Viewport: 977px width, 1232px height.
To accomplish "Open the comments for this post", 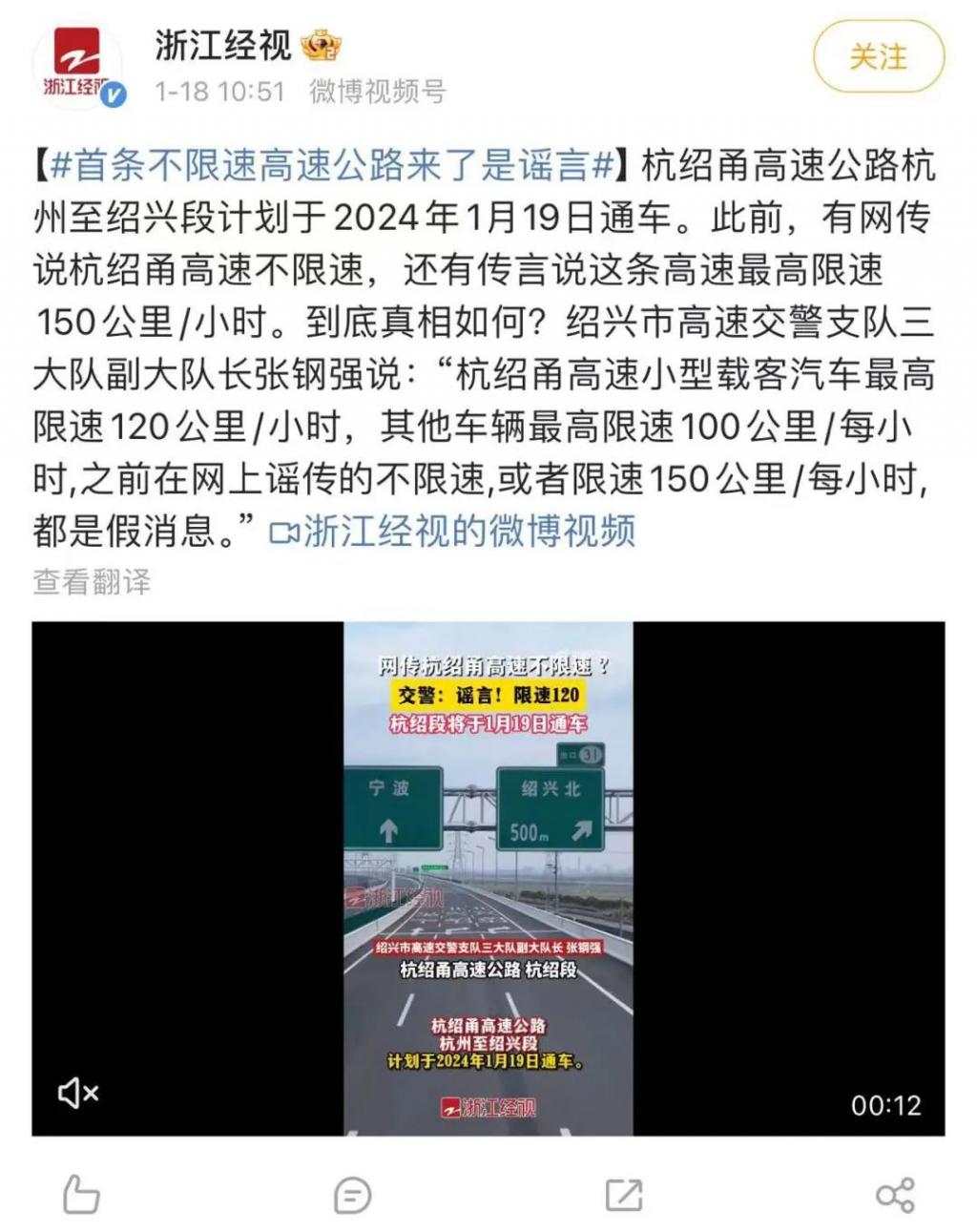I will pos(352,1194).
